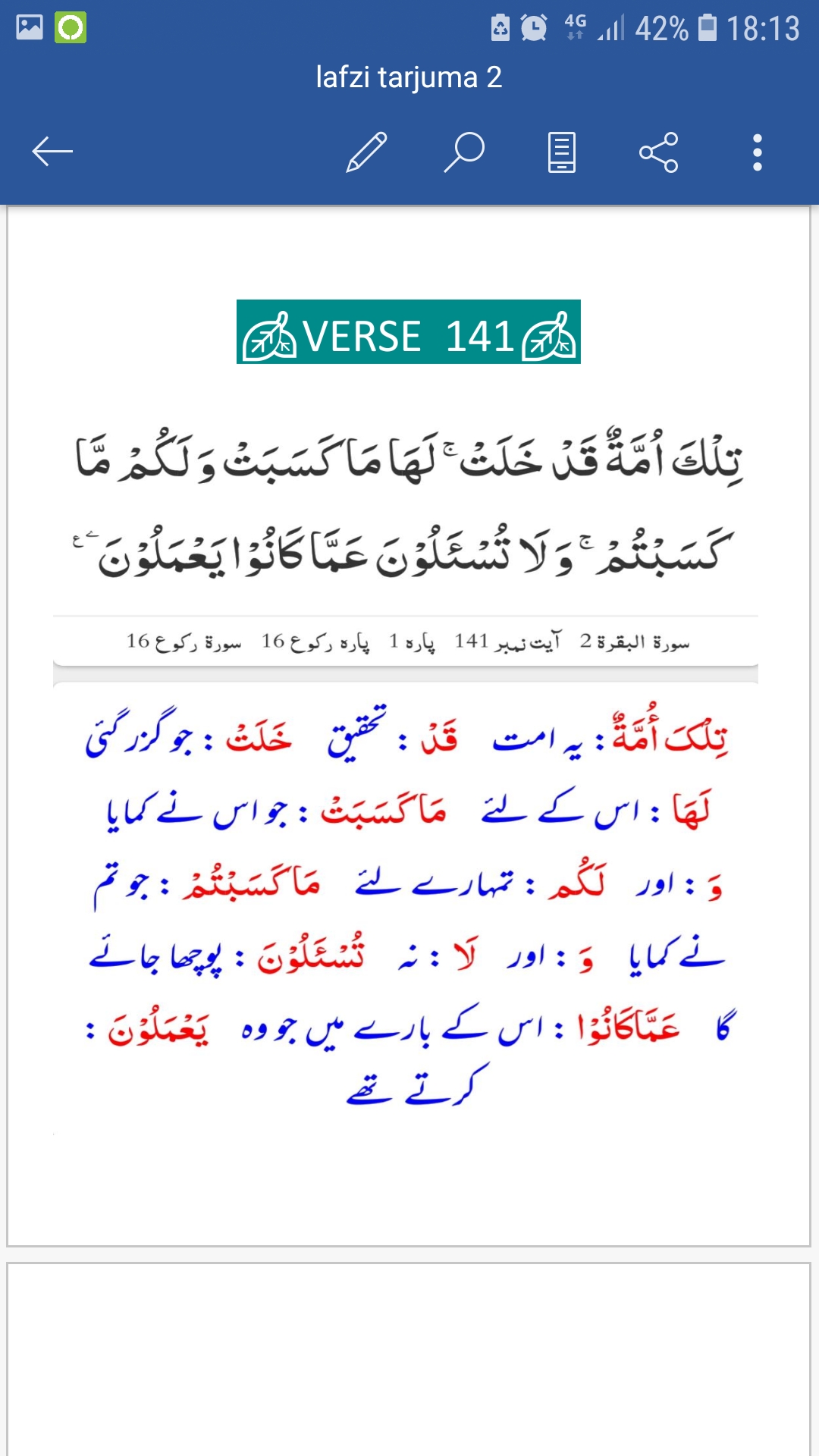Search the document with the magnifier icon
Image resolution: width=819 pixels, height=1456 pixels.
coord(464,152)
